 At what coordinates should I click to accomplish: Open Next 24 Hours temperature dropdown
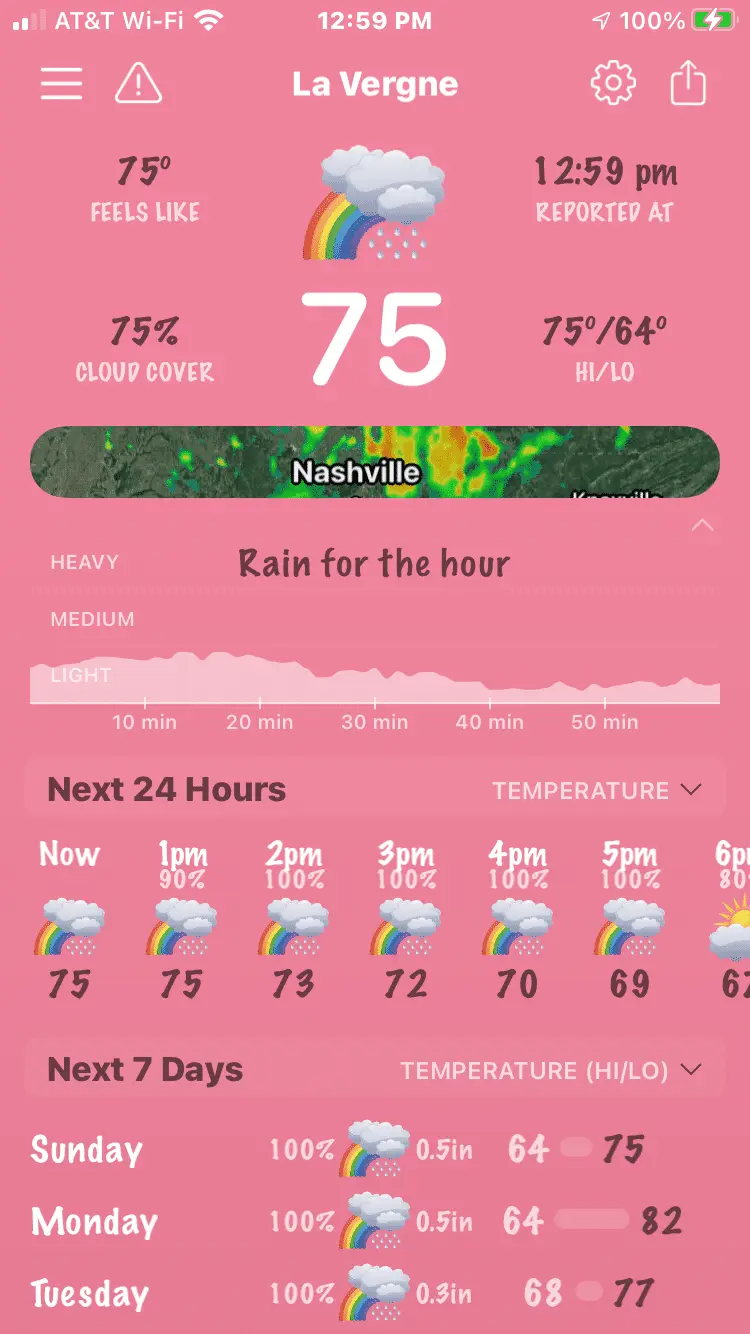[597, 791]
